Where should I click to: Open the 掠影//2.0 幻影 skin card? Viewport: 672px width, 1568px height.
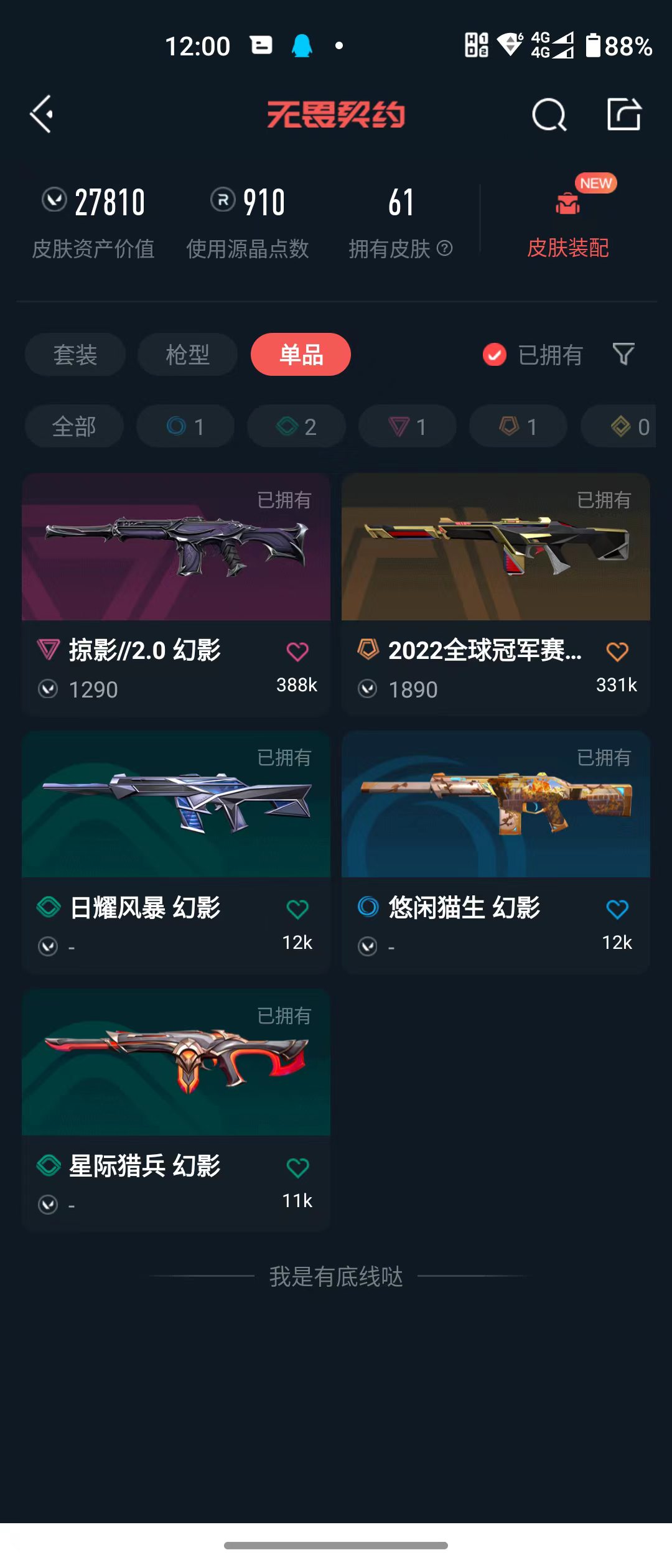[176, 594]
